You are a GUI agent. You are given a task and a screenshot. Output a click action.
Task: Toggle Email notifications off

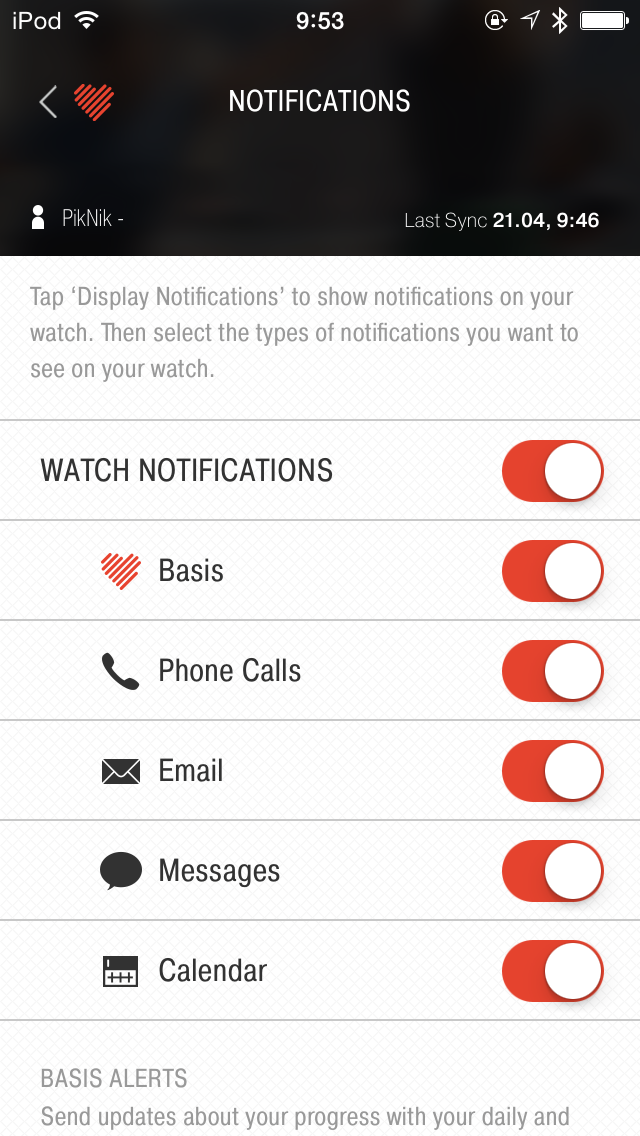tap(552, 771)
